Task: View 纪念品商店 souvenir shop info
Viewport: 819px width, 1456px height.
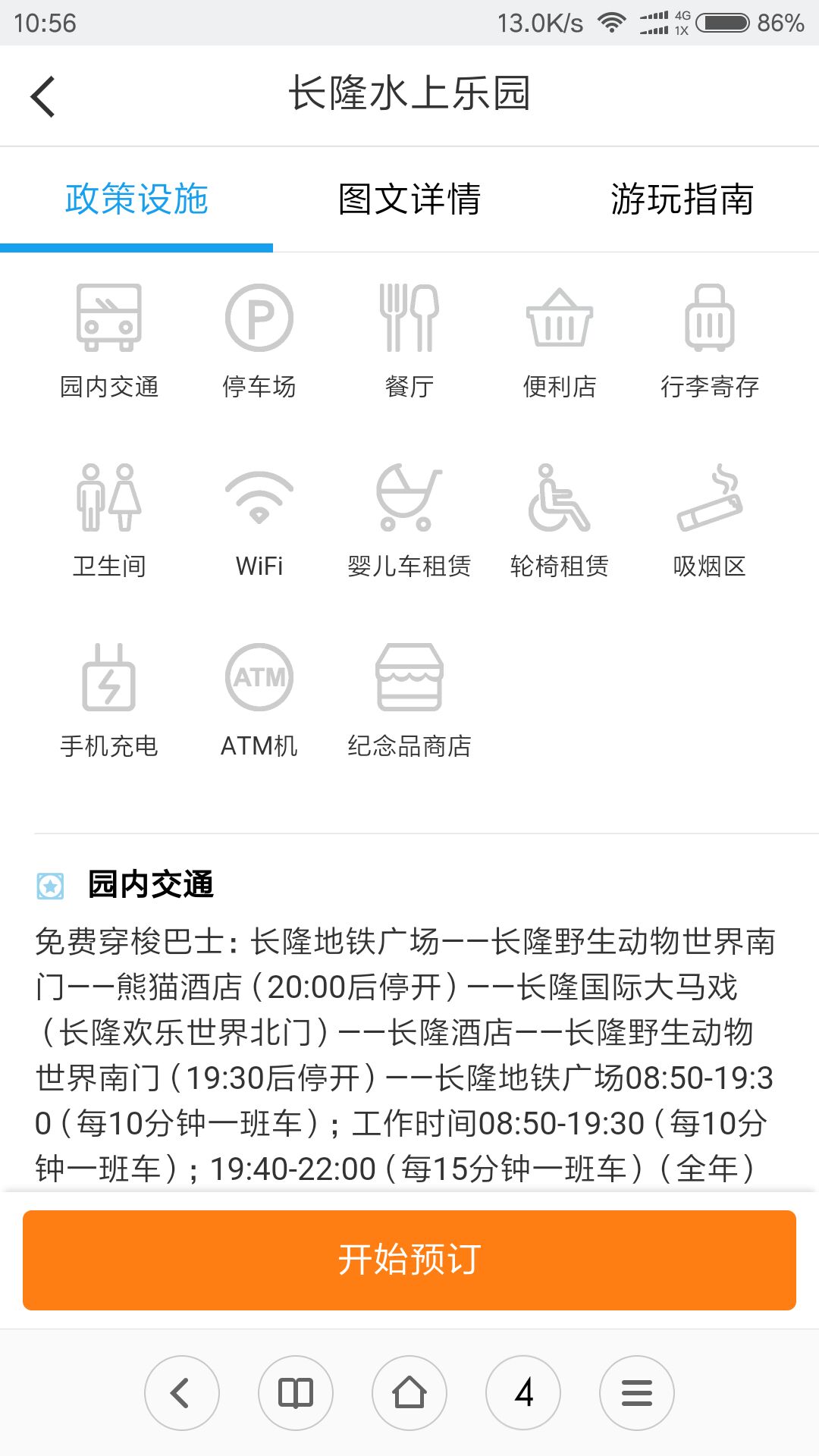Action: click(409, 701)
